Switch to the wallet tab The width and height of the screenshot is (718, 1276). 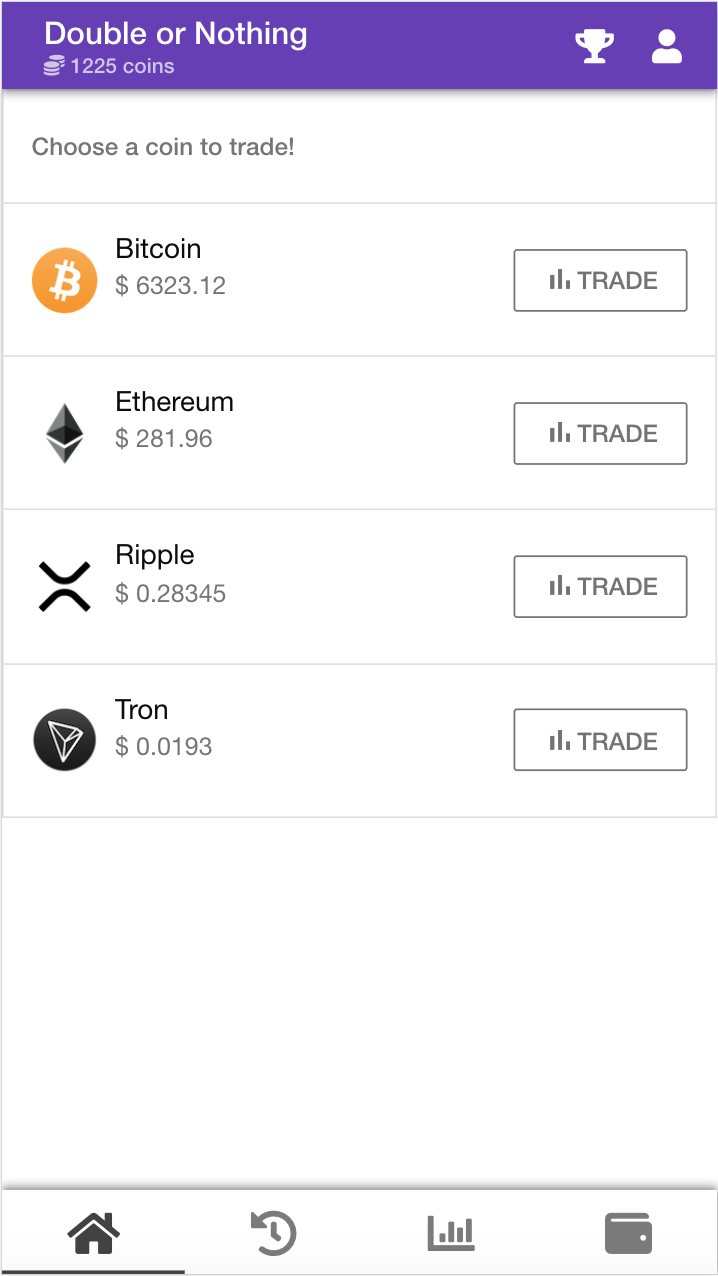point(628,1233)
